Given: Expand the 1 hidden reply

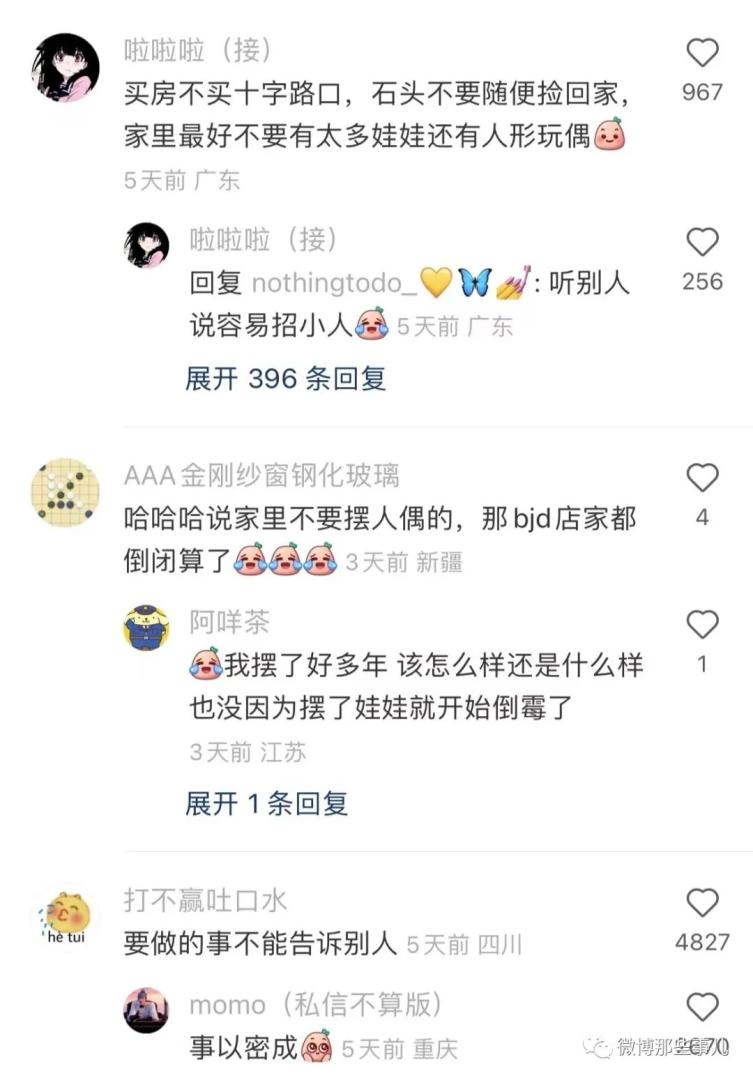Looking at the screenshot, I should coord(266,802).
